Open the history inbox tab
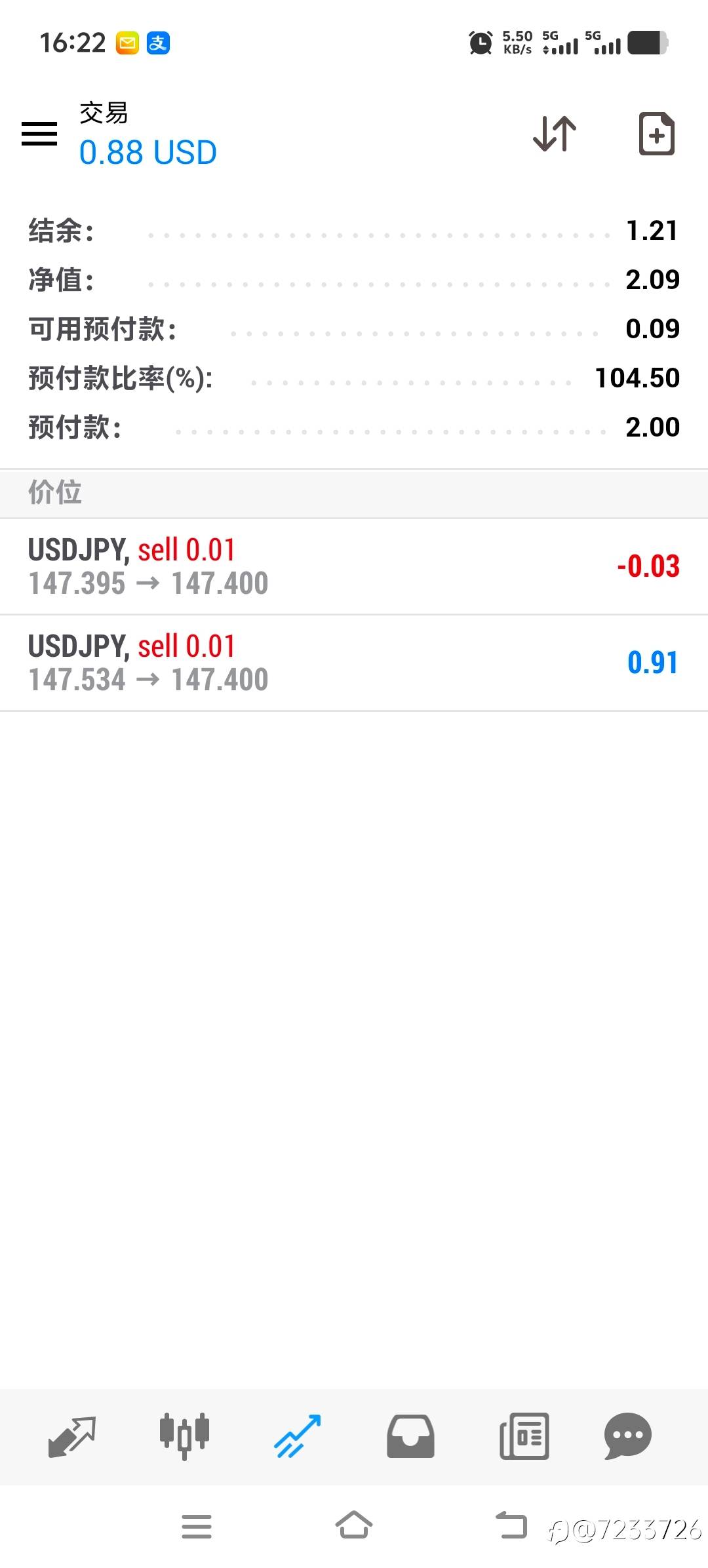The height and width of the screenshot is (1568, 708). coord(410,1437)
